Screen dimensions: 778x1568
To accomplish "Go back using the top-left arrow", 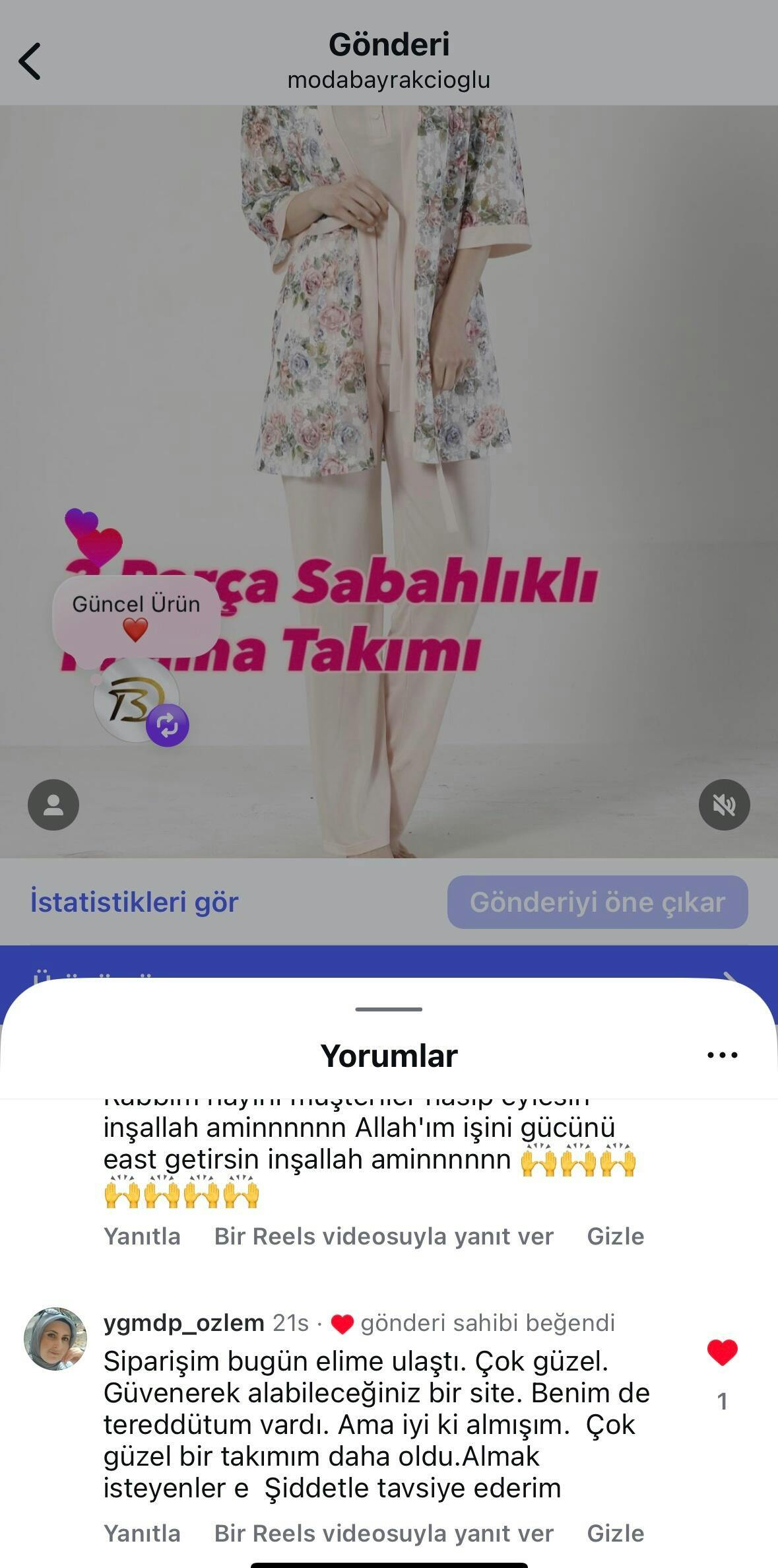I will [30, 61].
